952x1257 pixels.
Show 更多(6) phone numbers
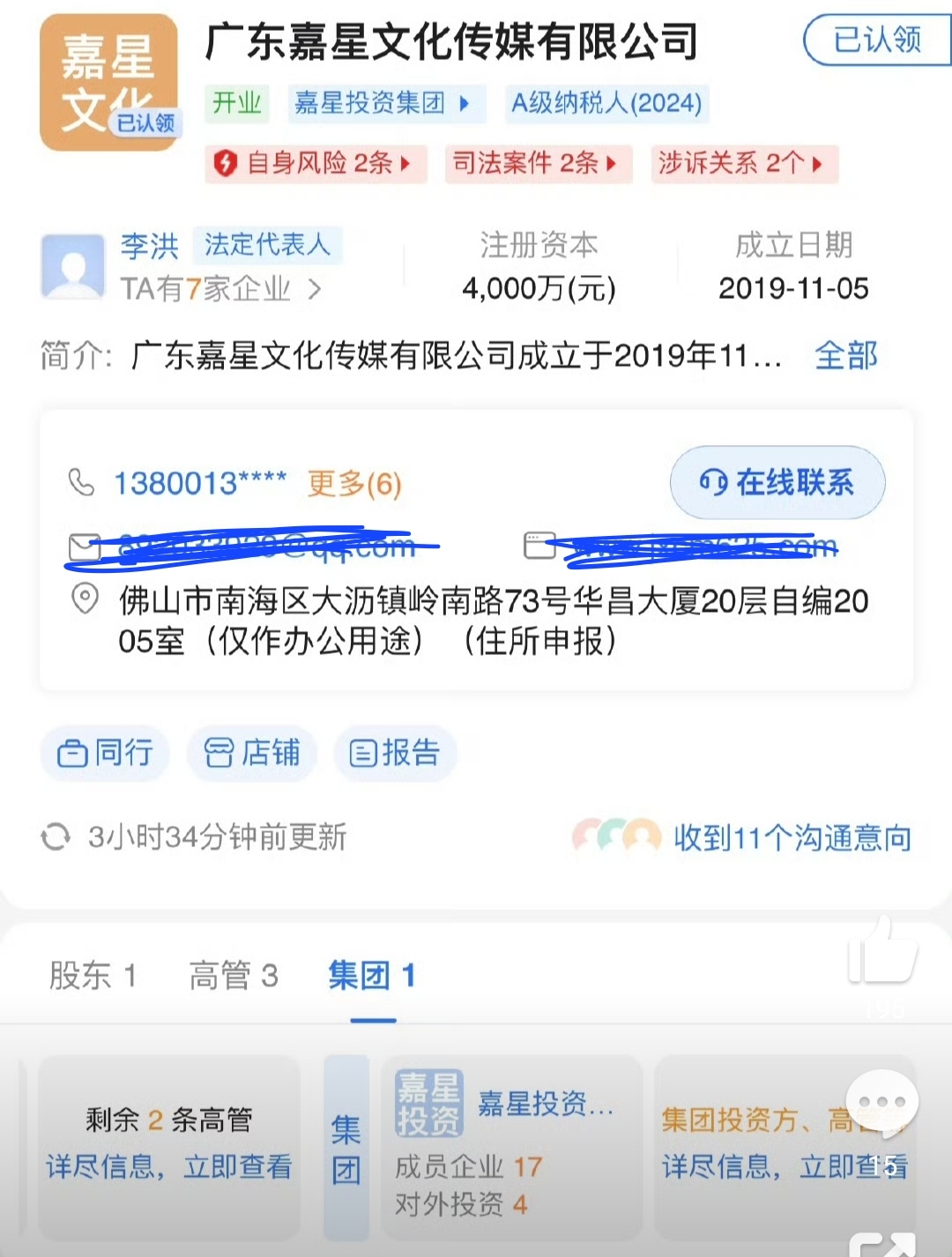pyautogui.click(x=354, y=483)
